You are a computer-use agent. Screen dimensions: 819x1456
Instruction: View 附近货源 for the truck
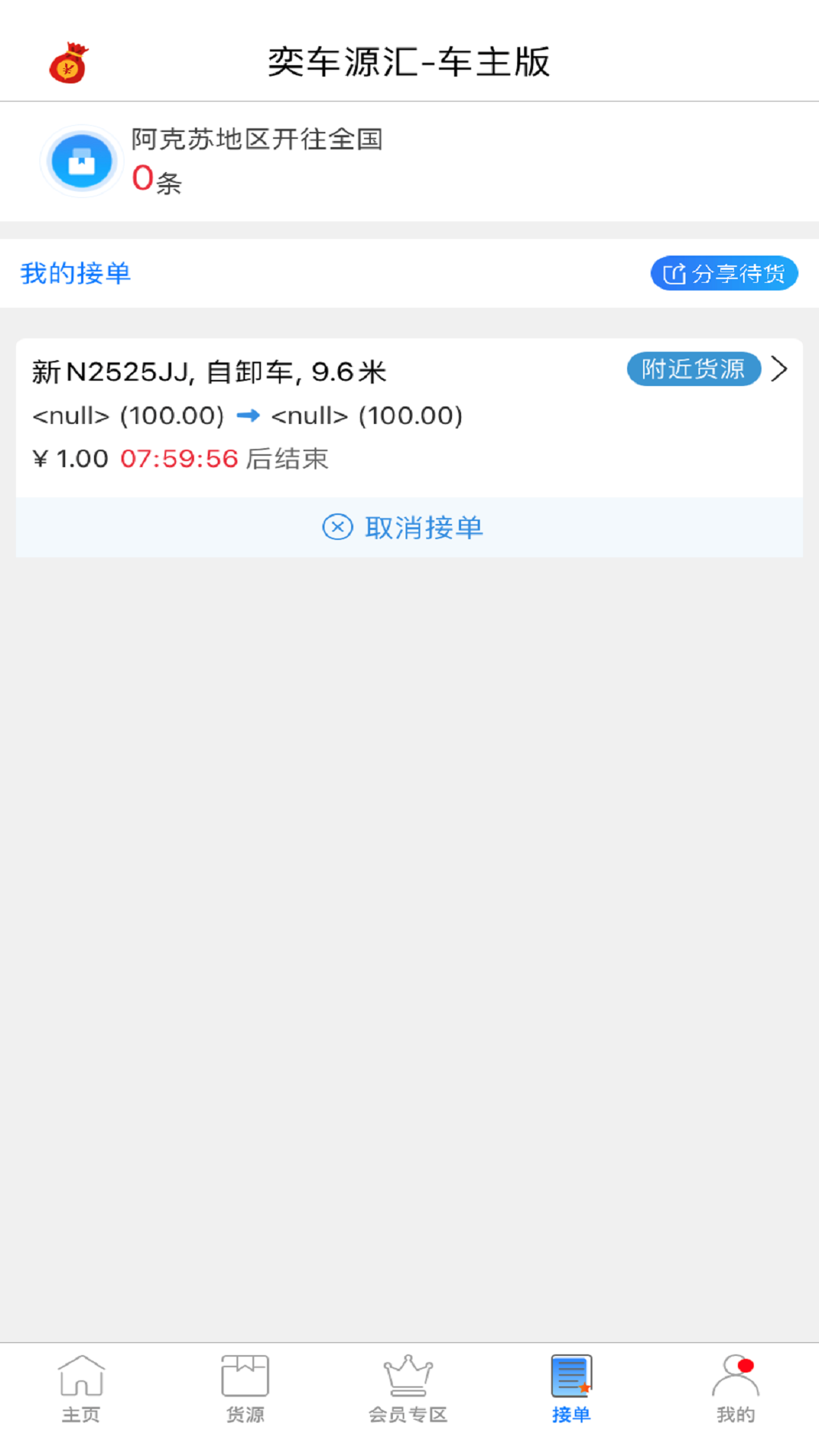693,369
